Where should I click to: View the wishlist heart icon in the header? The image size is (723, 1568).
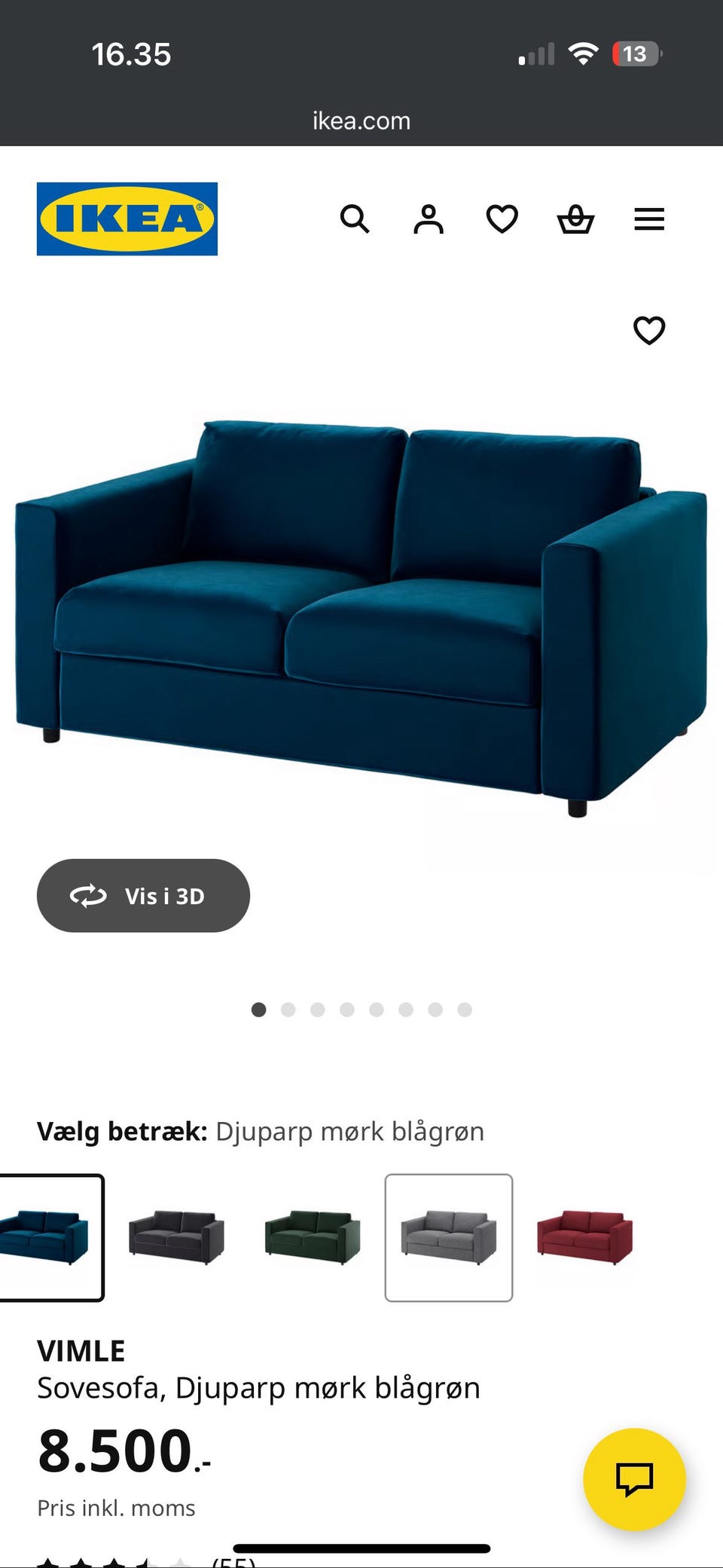point(501,219)
